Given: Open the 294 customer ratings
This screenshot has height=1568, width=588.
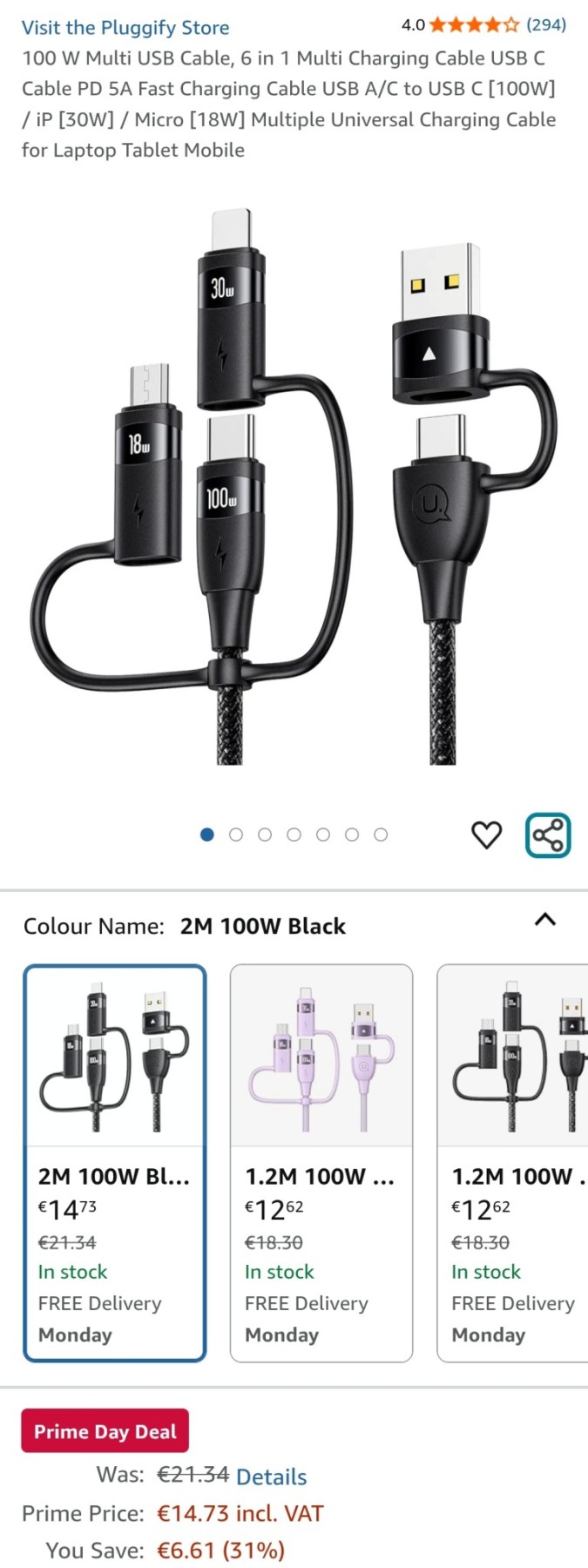Looking at the screenshot, I should pyautogui.click(x=546, y=25).
